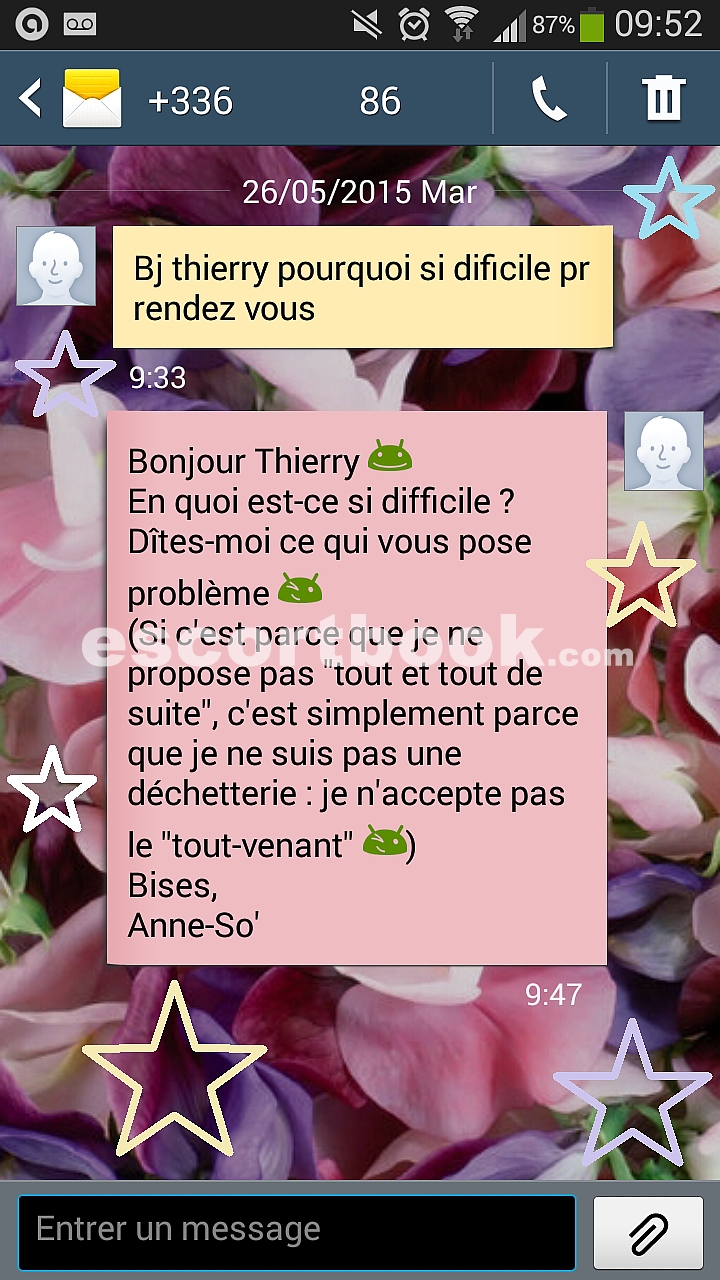The height and width of the screenshot is (1280, 720).
Task: Open sender's avatar beside 'Bj thierry' message
Action: tap(56, 266)
